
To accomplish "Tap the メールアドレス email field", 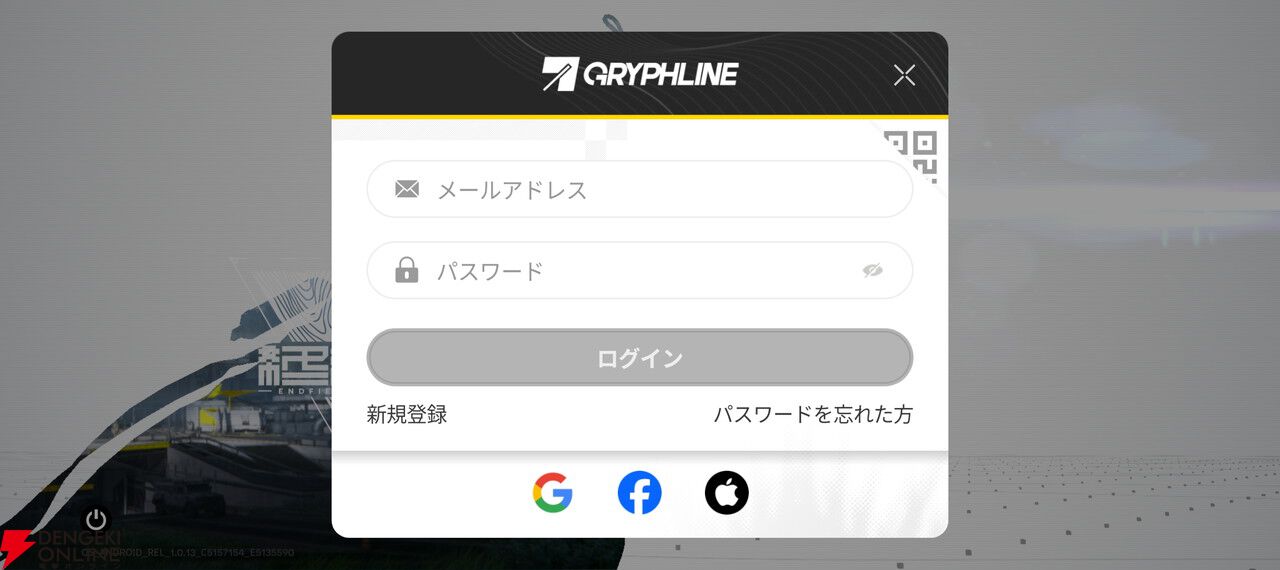I will pos(640,189).
